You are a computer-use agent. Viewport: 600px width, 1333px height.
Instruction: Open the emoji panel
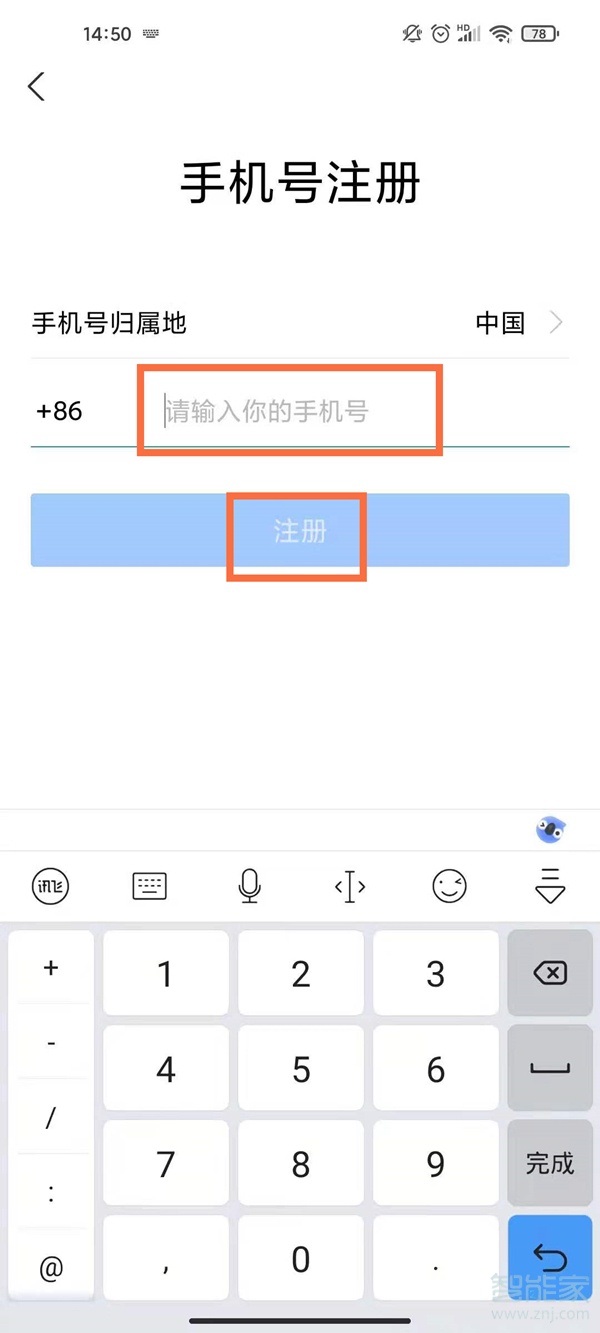coord(450,886)
